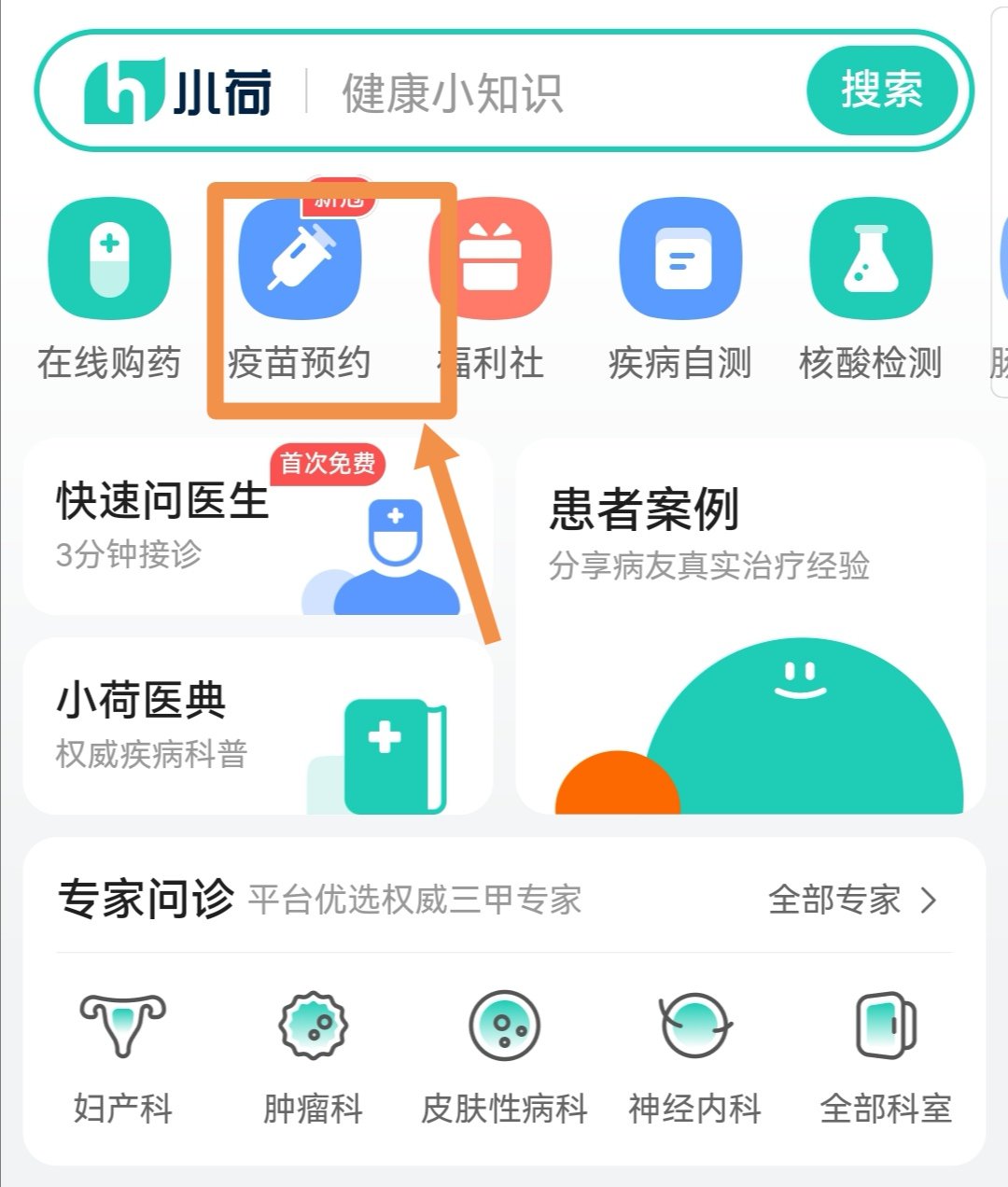Tap the 搜索 button

point(880,91)
